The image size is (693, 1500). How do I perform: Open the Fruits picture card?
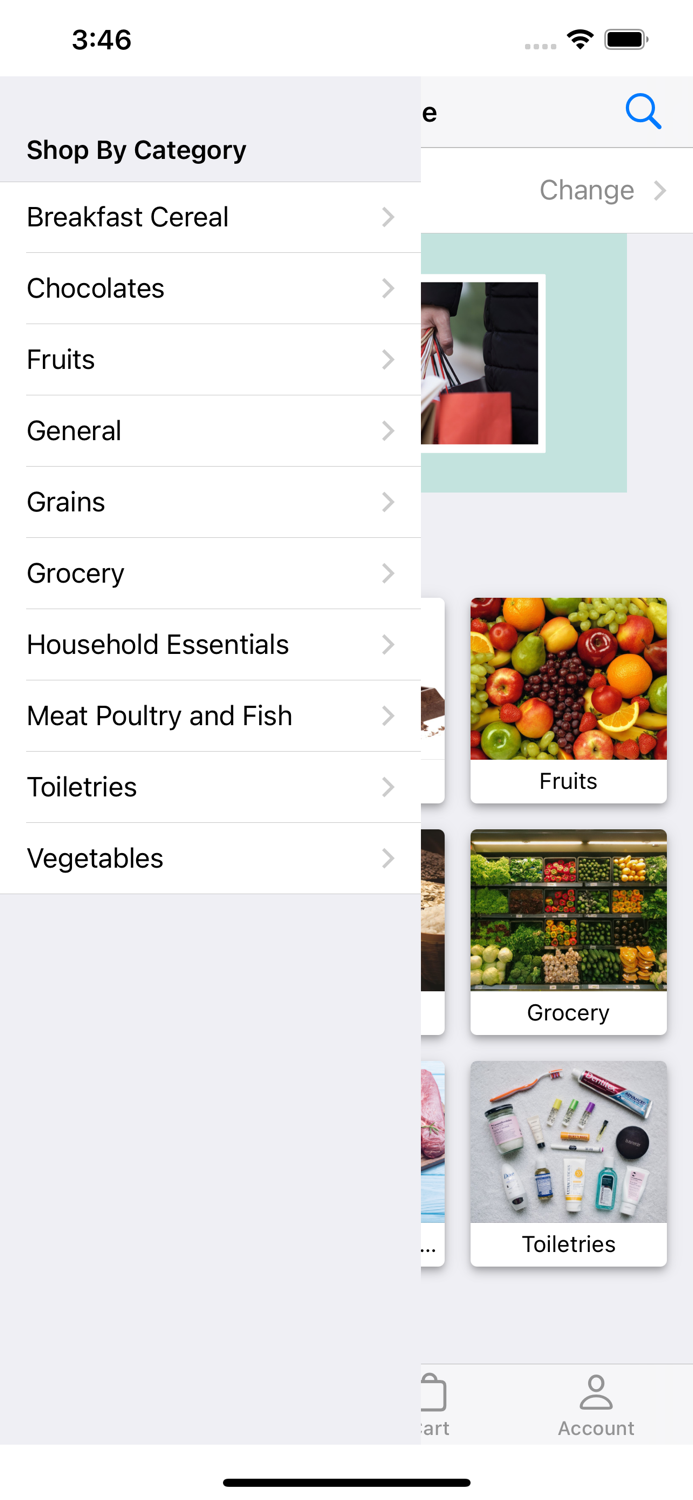click(568, 700)
